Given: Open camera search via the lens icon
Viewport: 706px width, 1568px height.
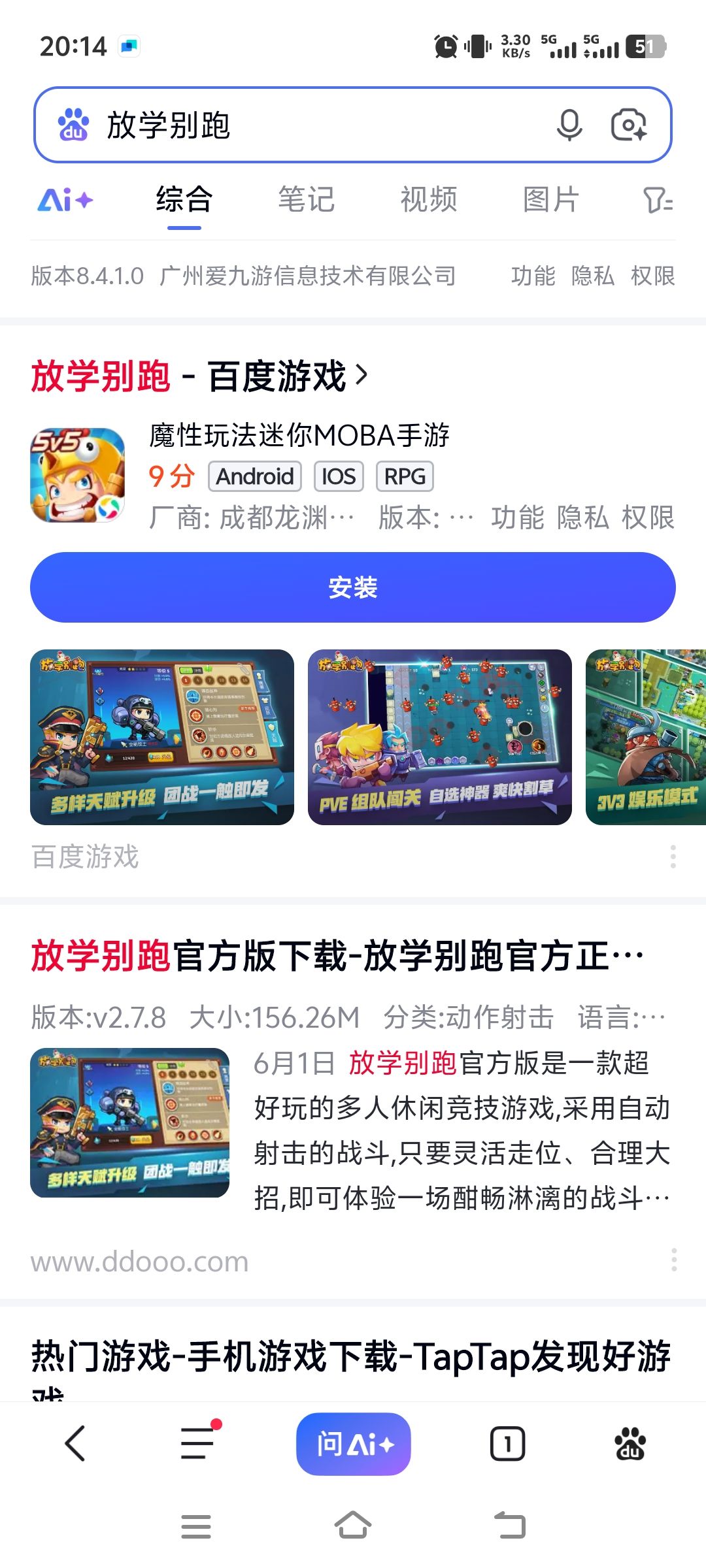Looking at the screenshot, I should point(629,125).
